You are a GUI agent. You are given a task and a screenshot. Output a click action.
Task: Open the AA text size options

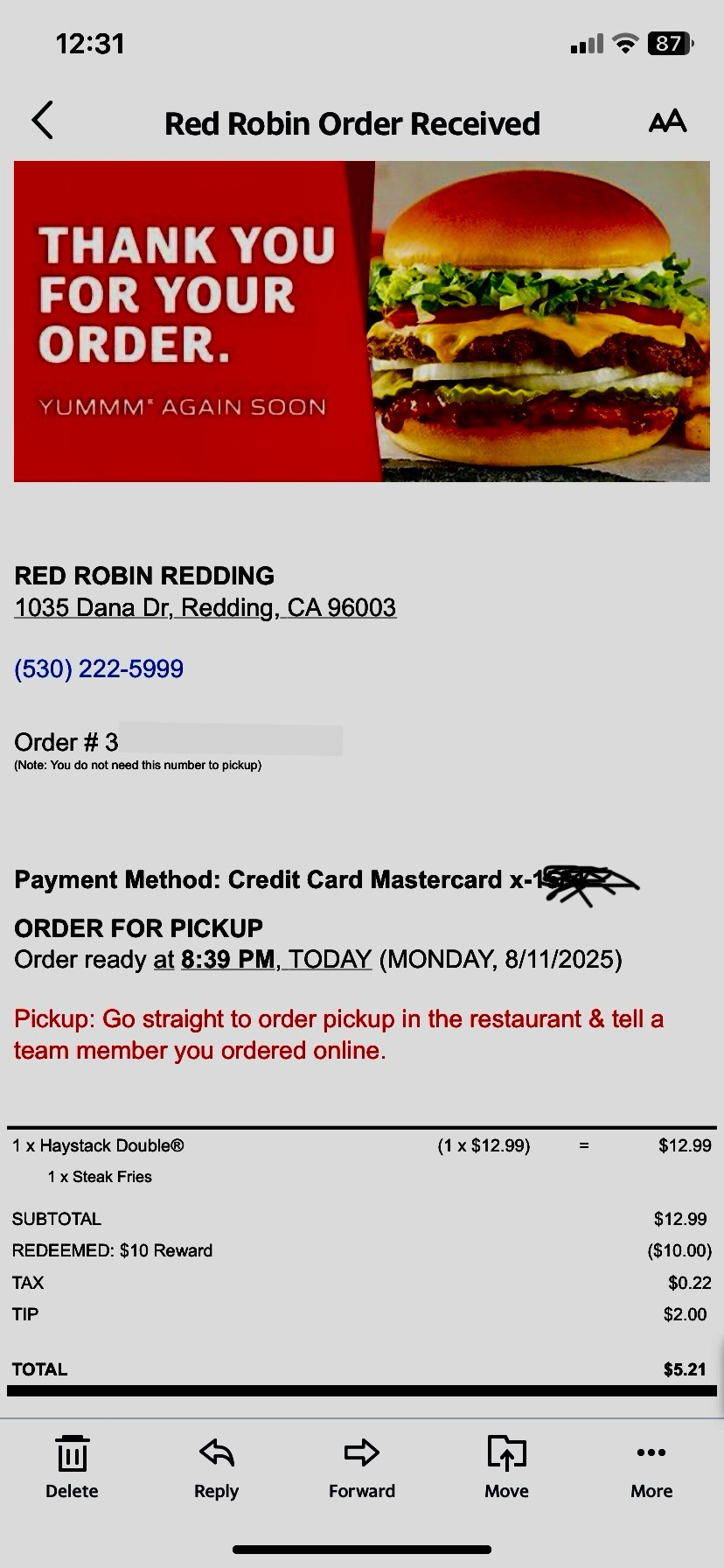pos(667,121)
